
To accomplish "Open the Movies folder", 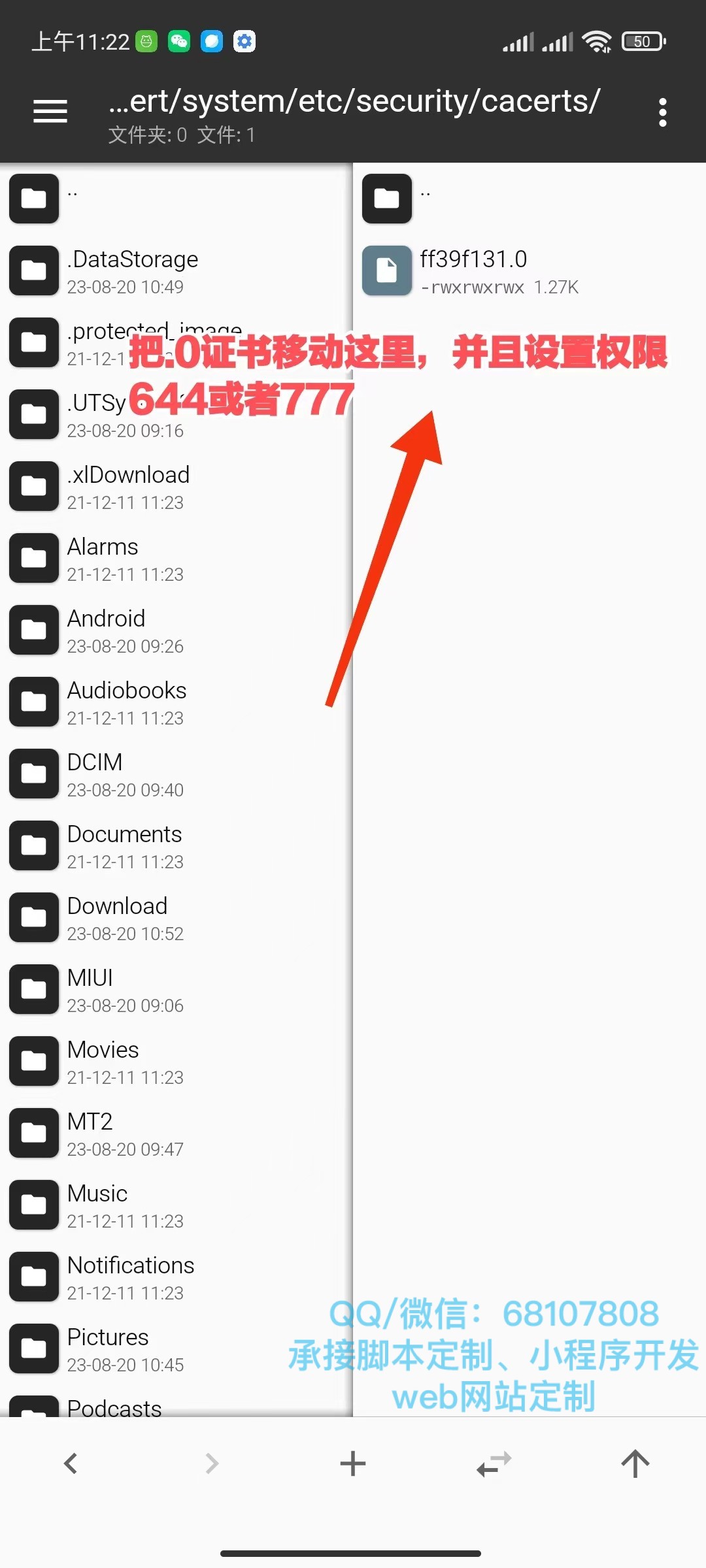I will pos(103,1061).
